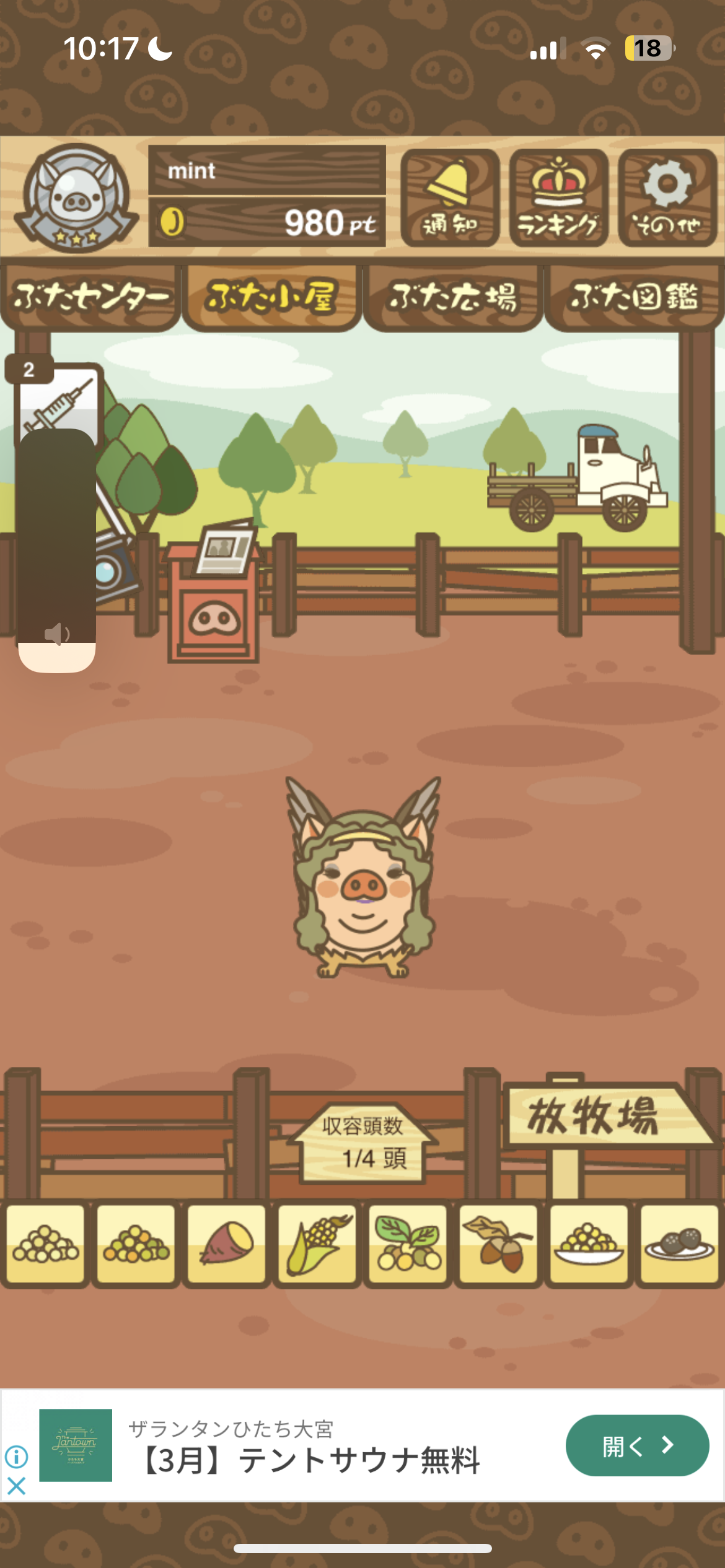Select the sweet potato feed
The image size is (725, 1568).
click(x=226, y=1244)
